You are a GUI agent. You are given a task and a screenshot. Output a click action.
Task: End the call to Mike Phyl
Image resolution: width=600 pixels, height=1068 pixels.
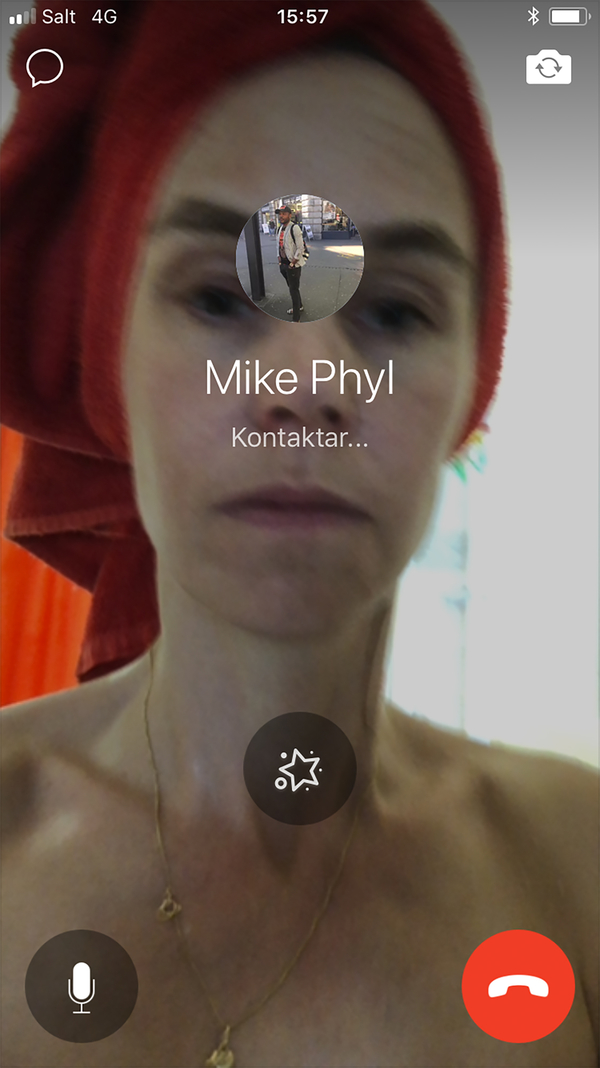(518, 986)
